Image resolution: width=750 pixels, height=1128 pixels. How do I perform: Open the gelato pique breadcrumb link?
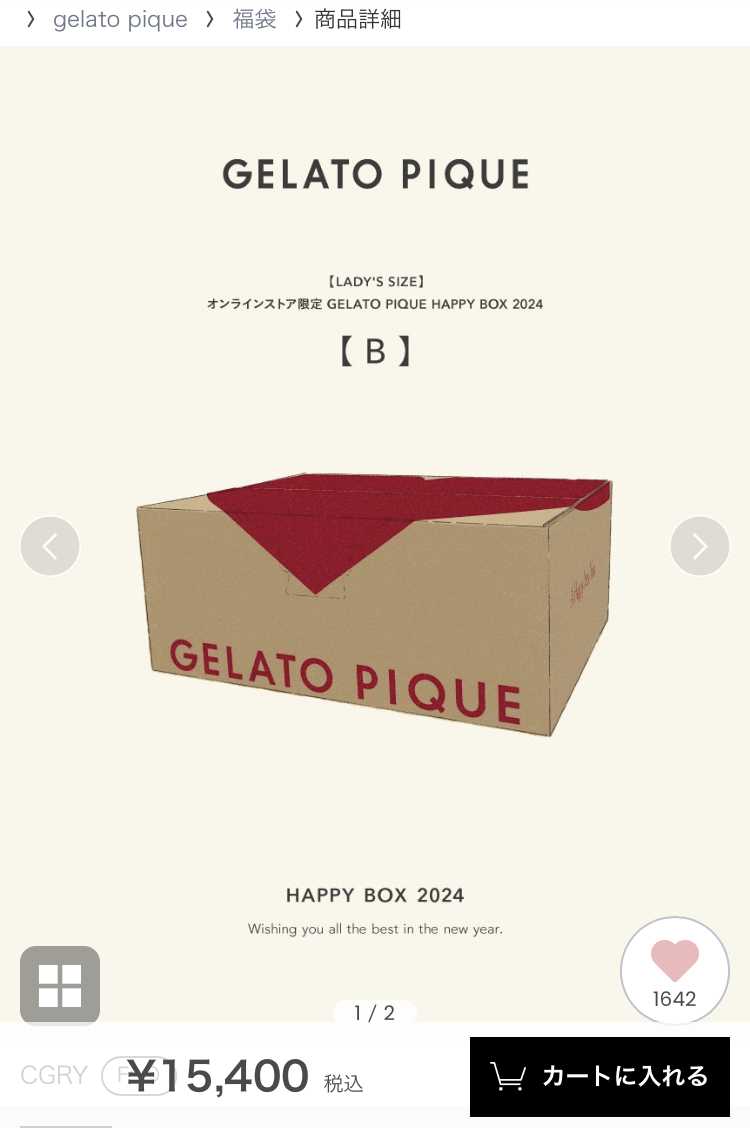coord(120,19)
